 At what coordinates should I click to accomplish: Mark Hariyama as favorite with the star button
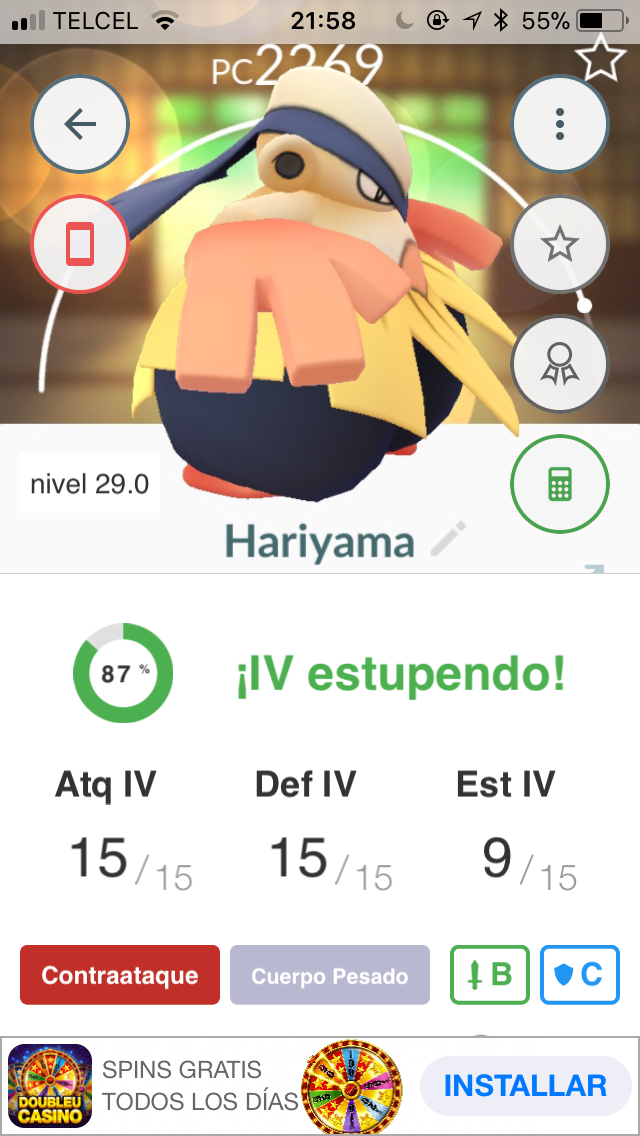(x=560, y=244)
